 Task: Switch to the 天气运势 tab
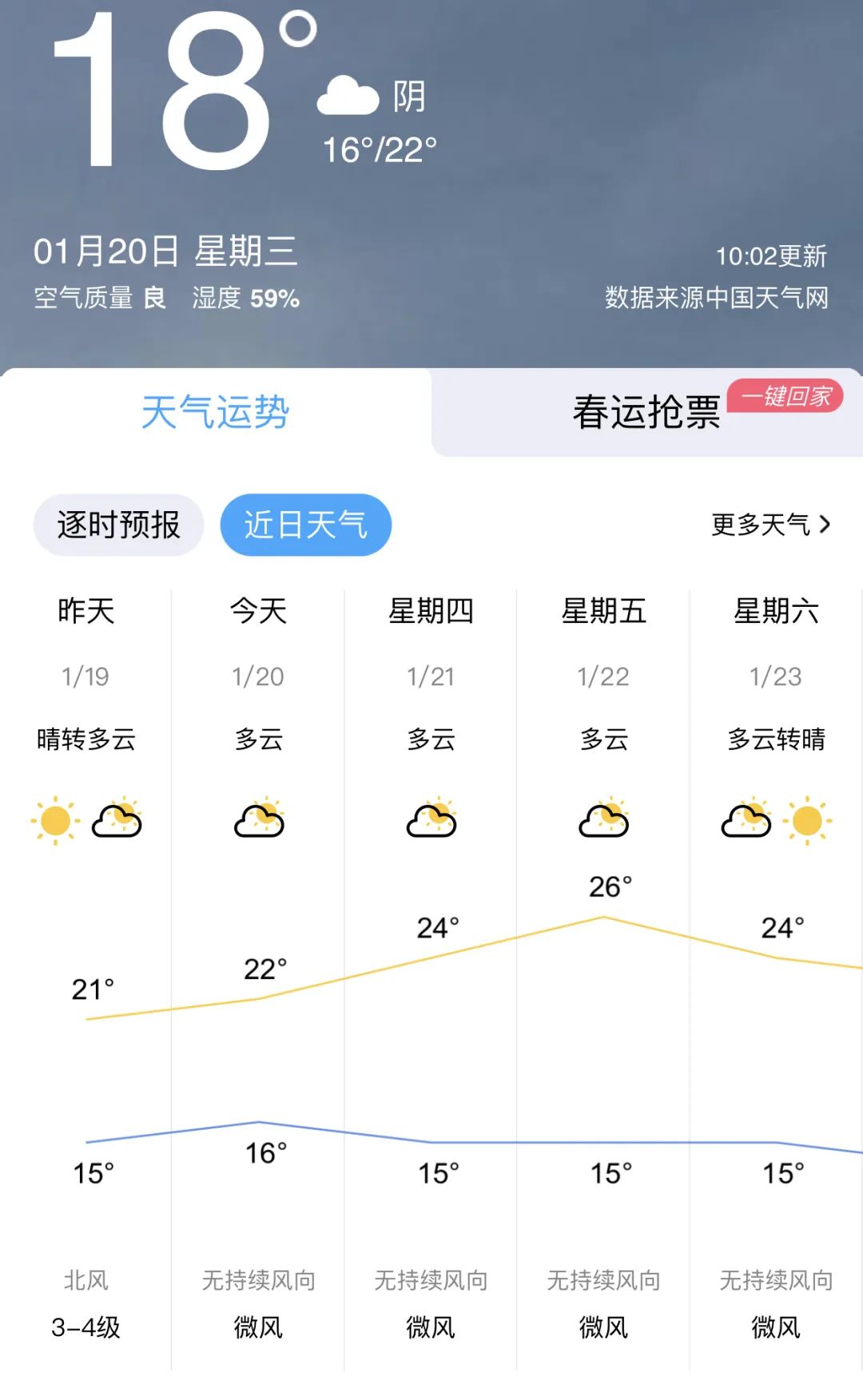coord(216,412)
